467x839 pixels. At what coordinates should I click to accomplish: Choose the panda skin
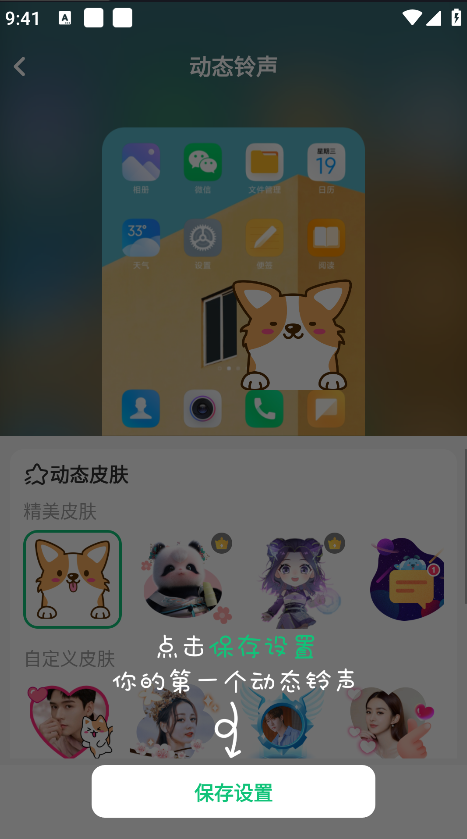[x=187, y=579]
